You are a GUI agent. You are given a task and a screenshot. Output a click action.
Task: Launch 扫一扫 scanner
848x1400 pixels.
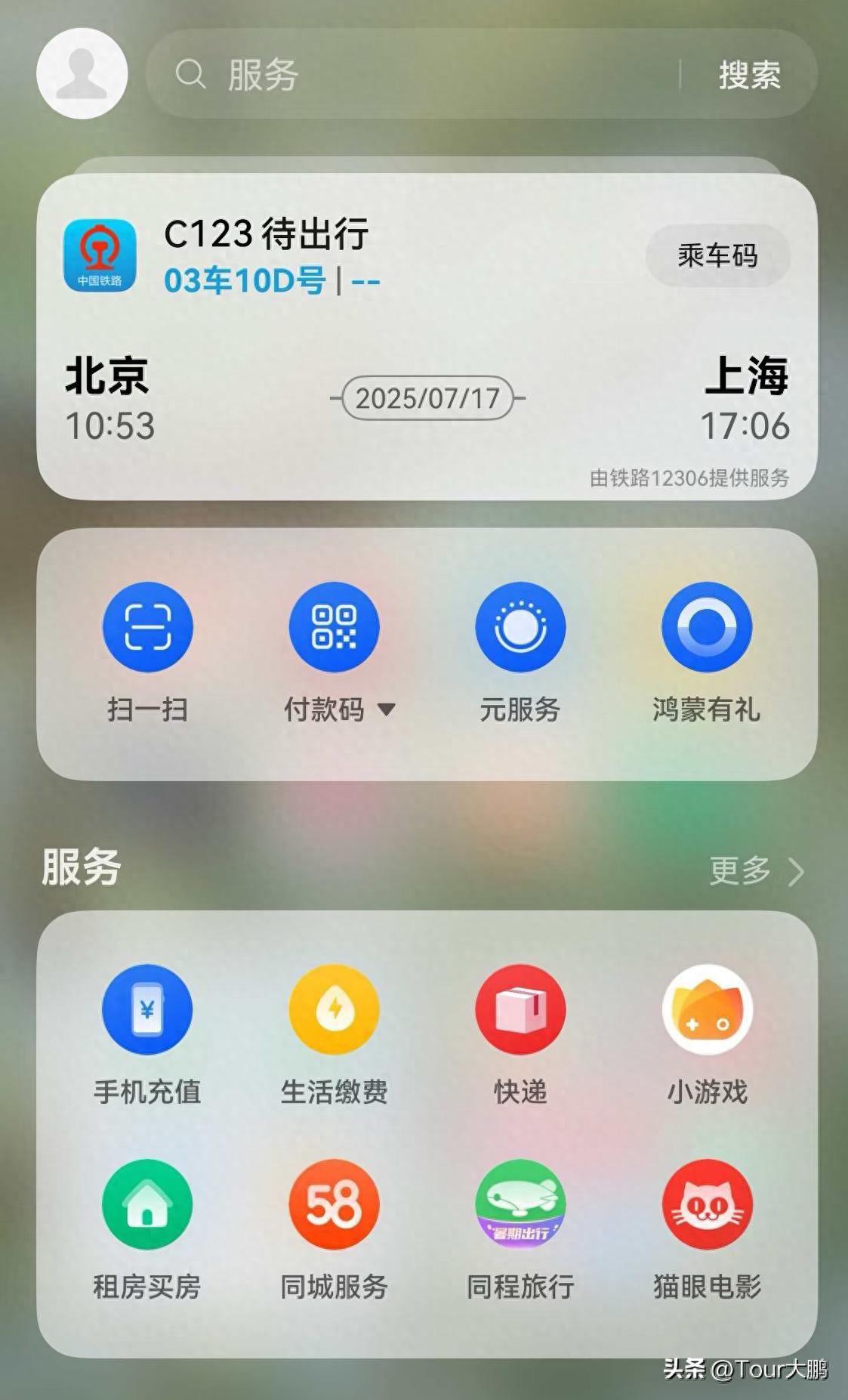click(147, 627)
